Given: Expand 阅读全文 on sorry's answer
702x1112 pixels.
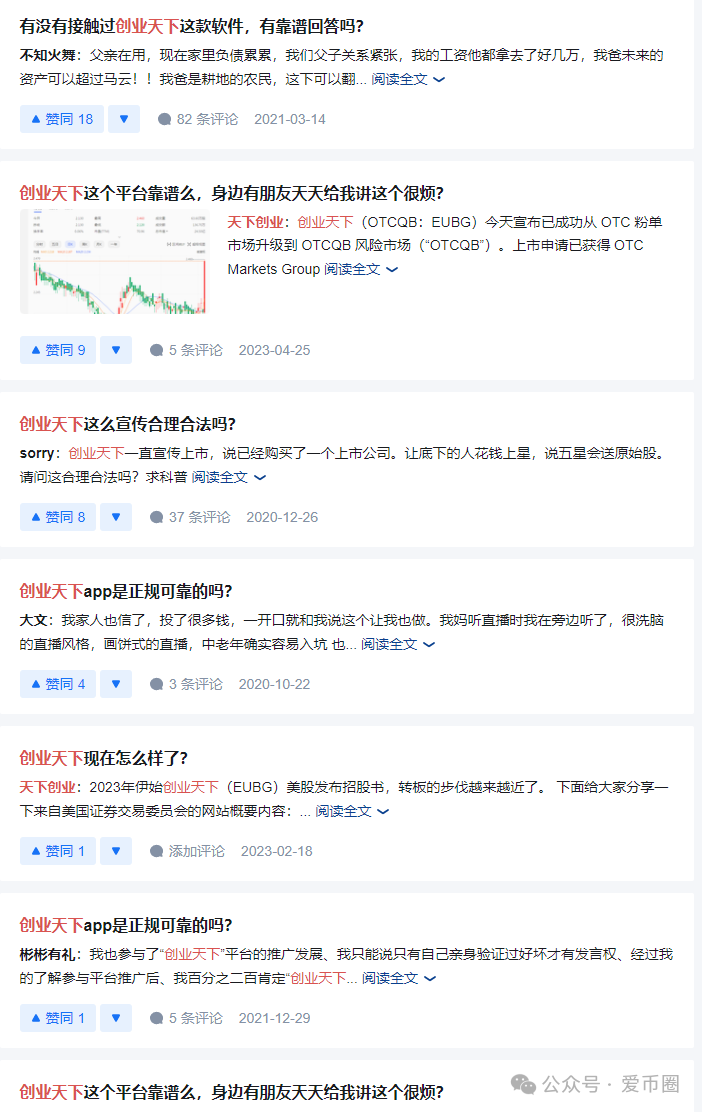Looking at the screenshot, I should pos(228,477).
